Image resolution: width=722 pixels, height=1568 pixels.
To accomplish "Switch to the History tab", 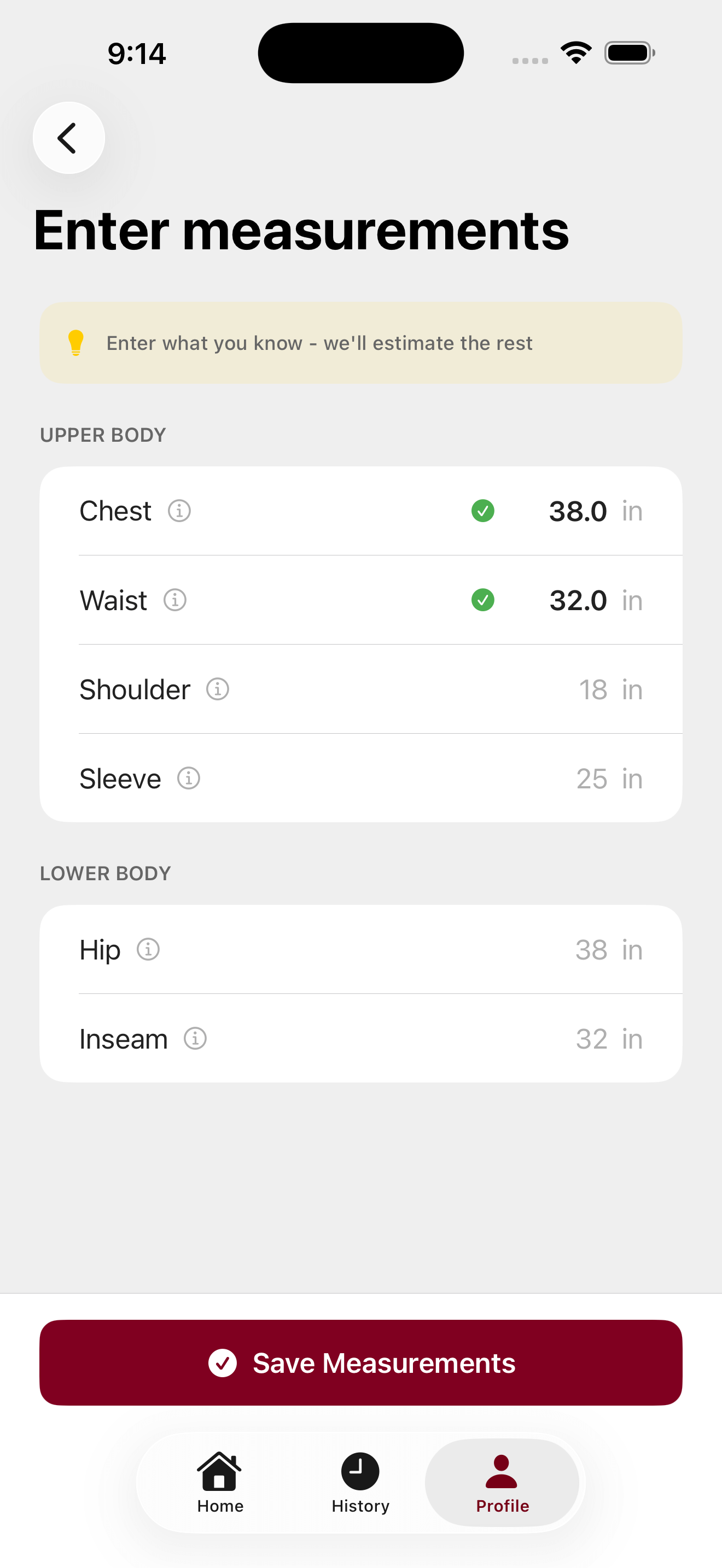I will click(360, 1485).
